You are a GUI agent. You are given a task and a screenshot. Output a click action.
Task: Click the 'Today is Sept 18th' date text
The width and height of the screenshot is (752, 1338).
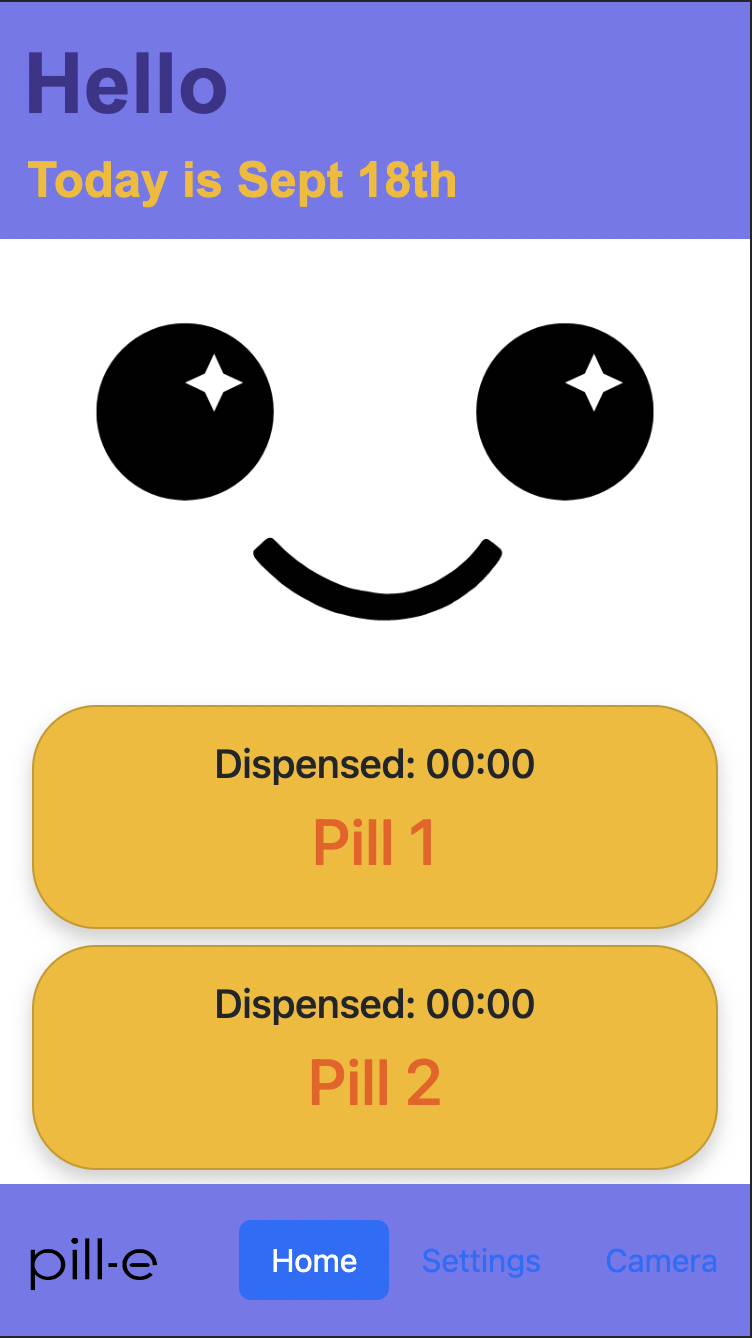pyautogui.click(x=245, y=181)
